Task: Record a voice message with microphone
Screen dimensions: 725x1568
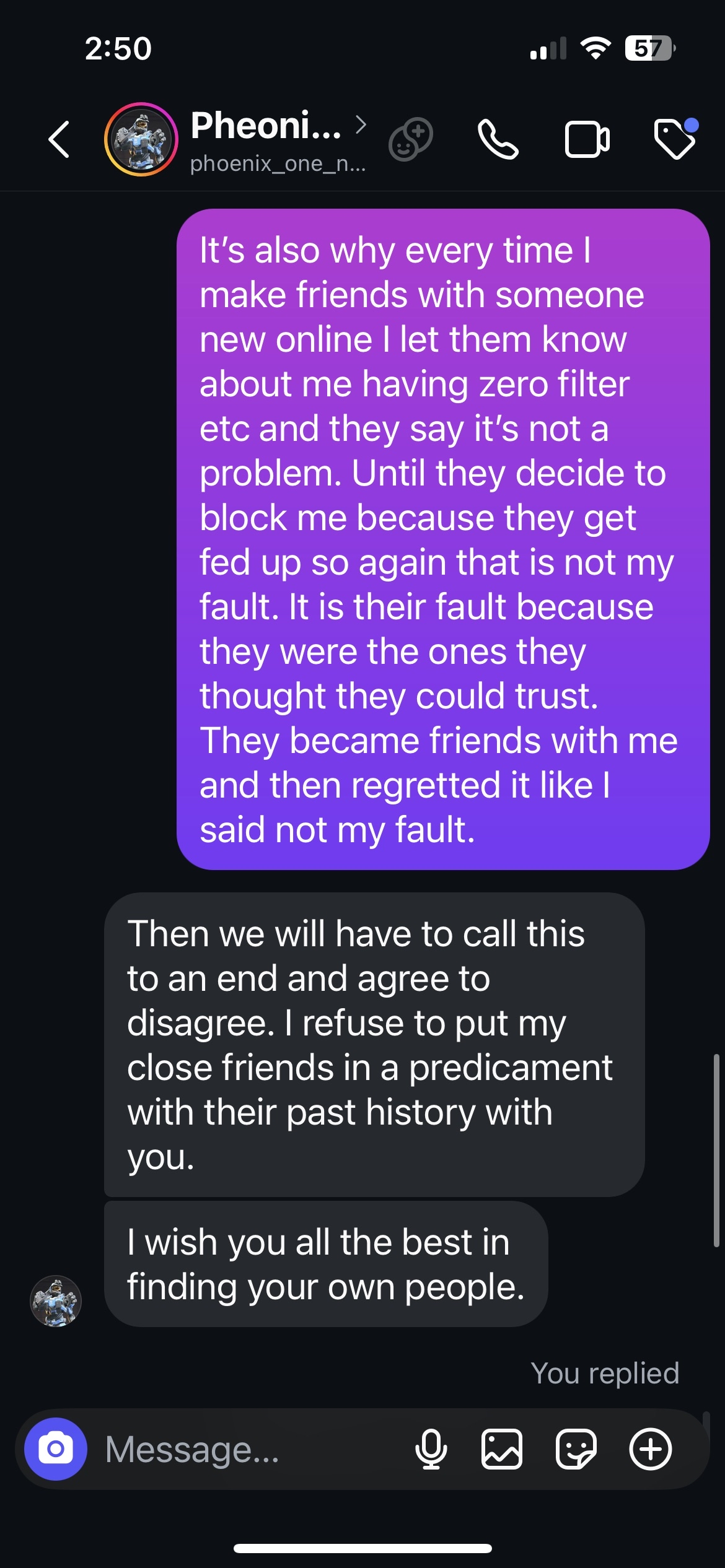Action: [431, 1449]
